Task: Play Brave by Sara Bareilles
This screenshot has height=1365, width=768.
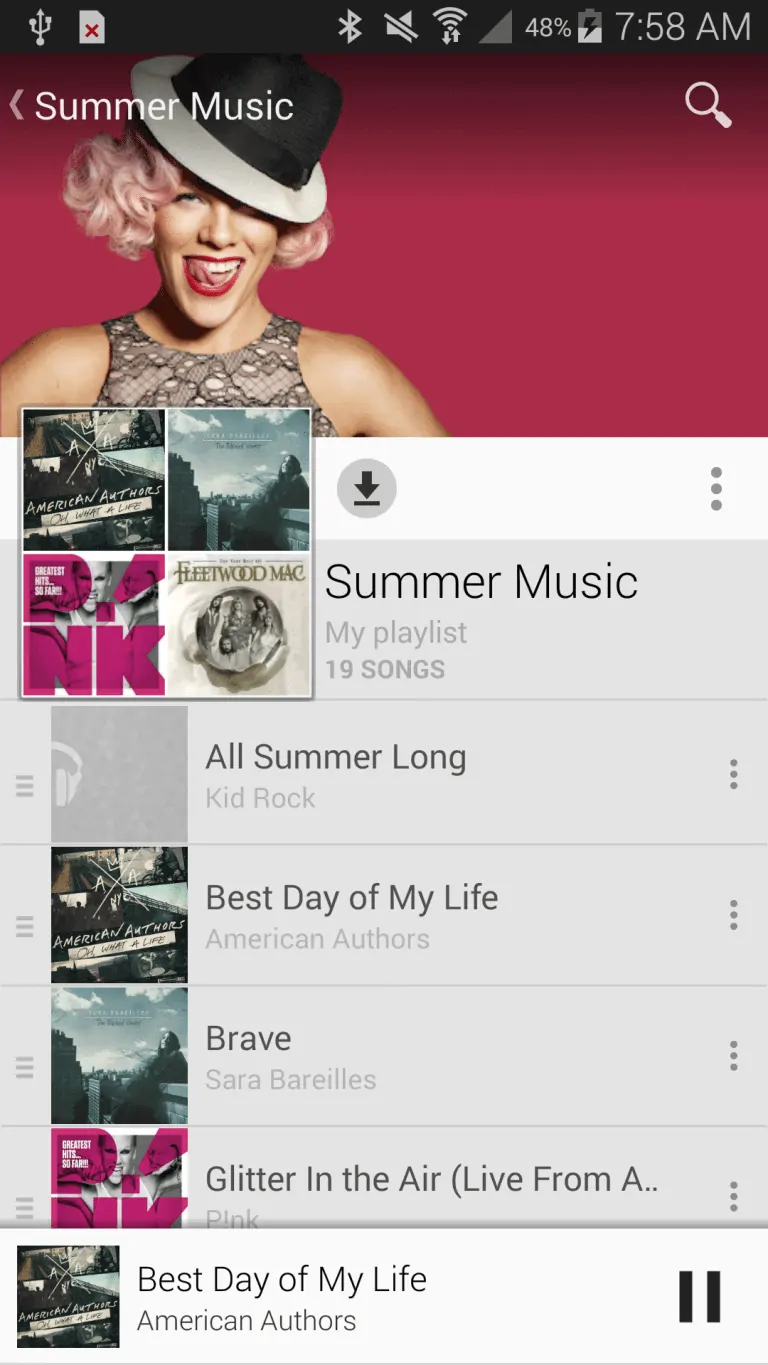Action: pyautogui.click(x=384, y=1056)
